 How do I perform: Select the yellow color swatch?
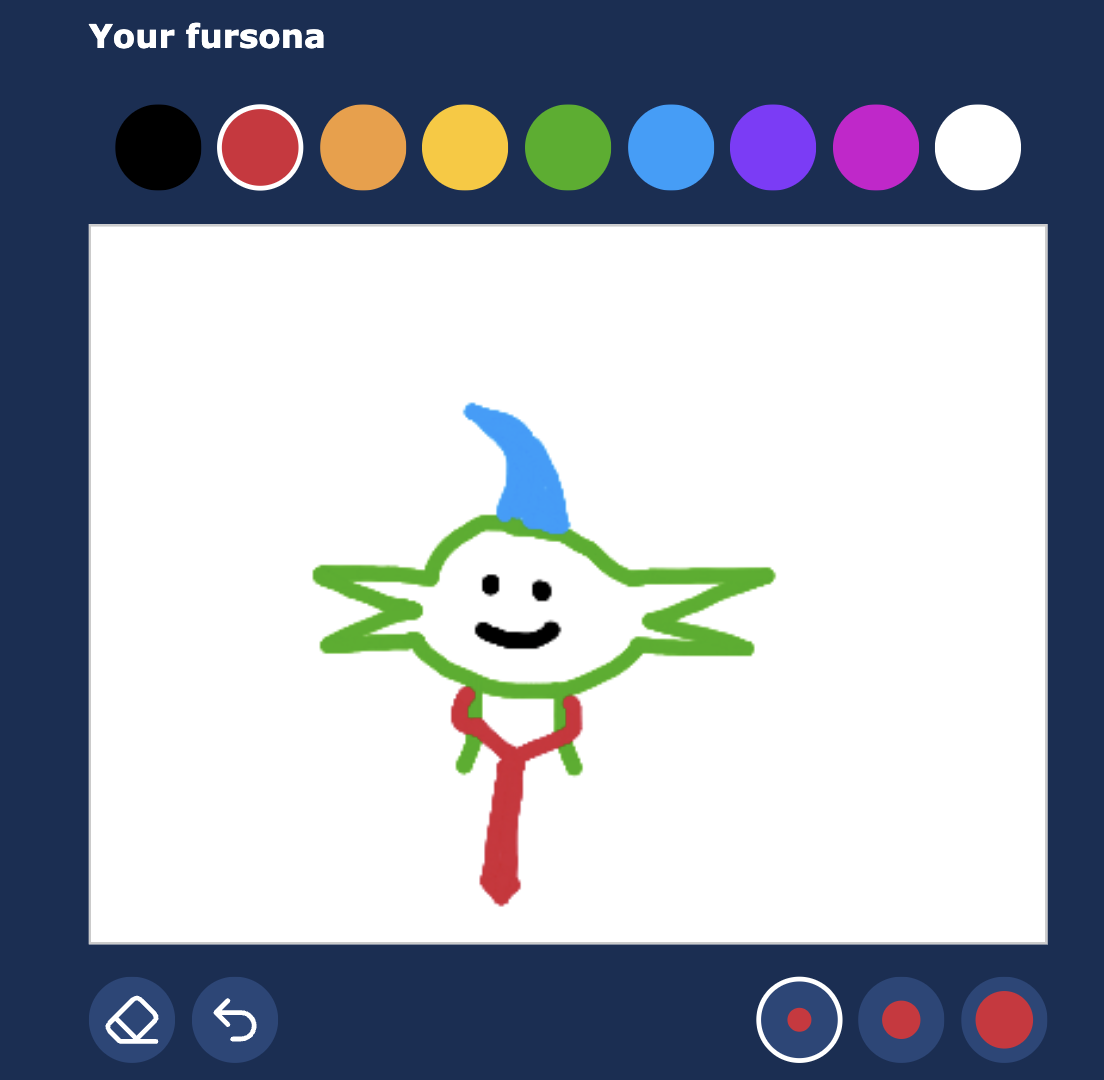(465, 147)
